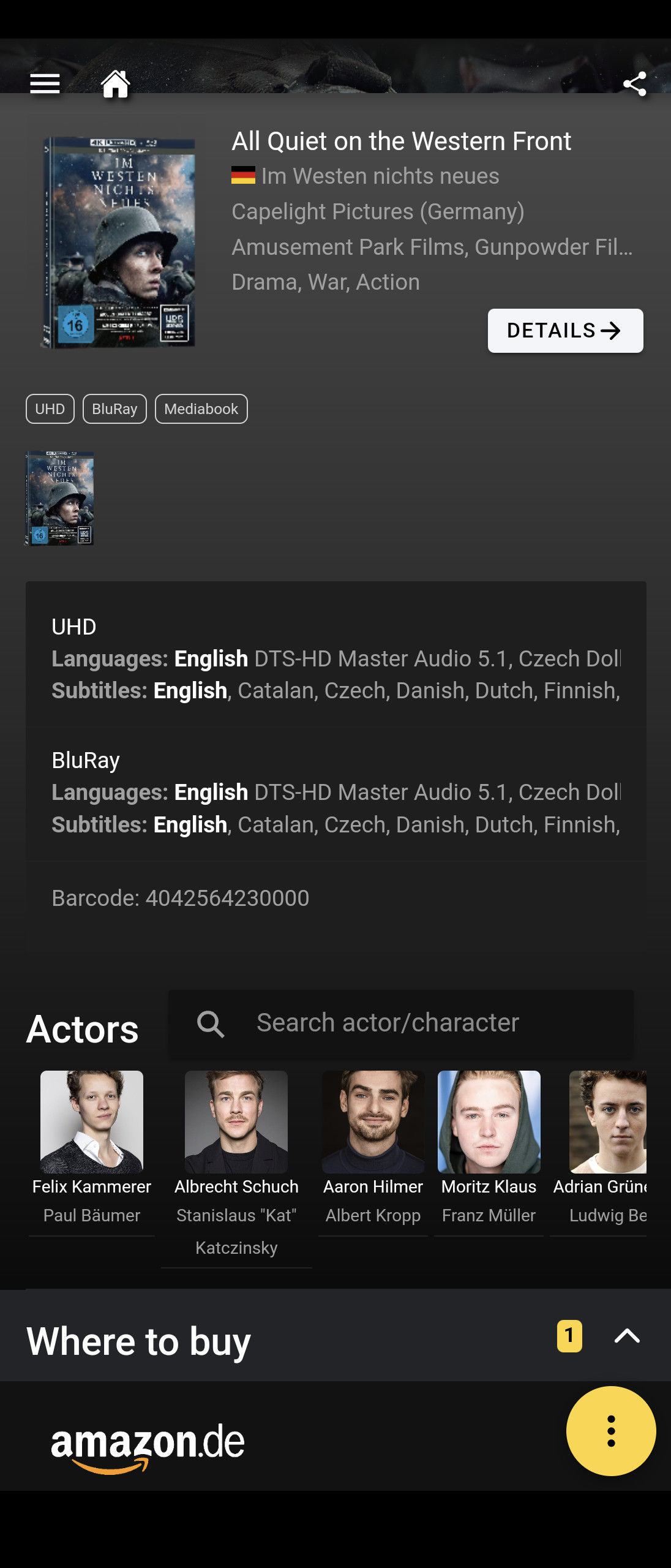Open the small cover thumbnail

coord(59,498)
